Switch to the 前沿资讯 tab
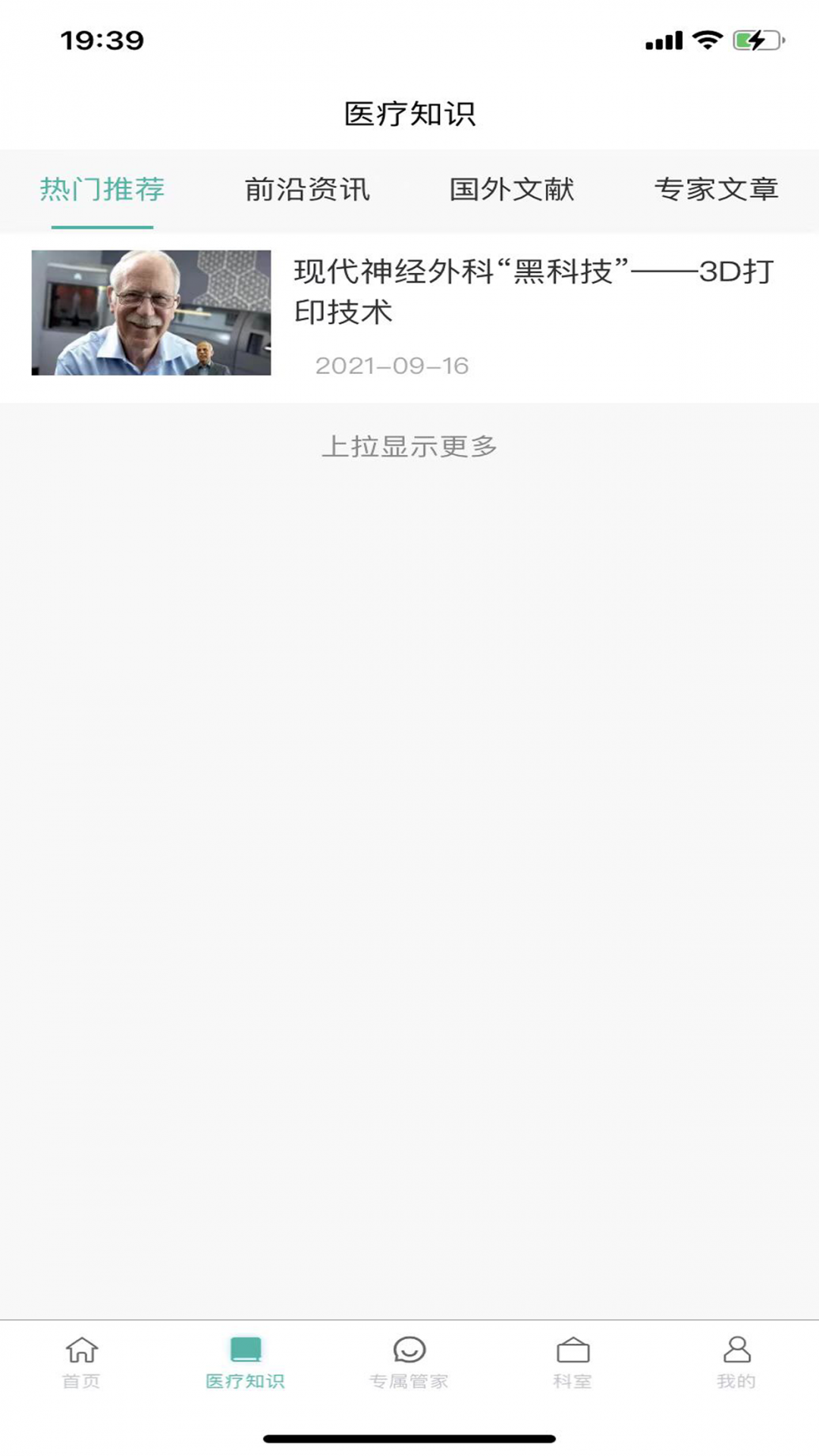 click(307, 190)
